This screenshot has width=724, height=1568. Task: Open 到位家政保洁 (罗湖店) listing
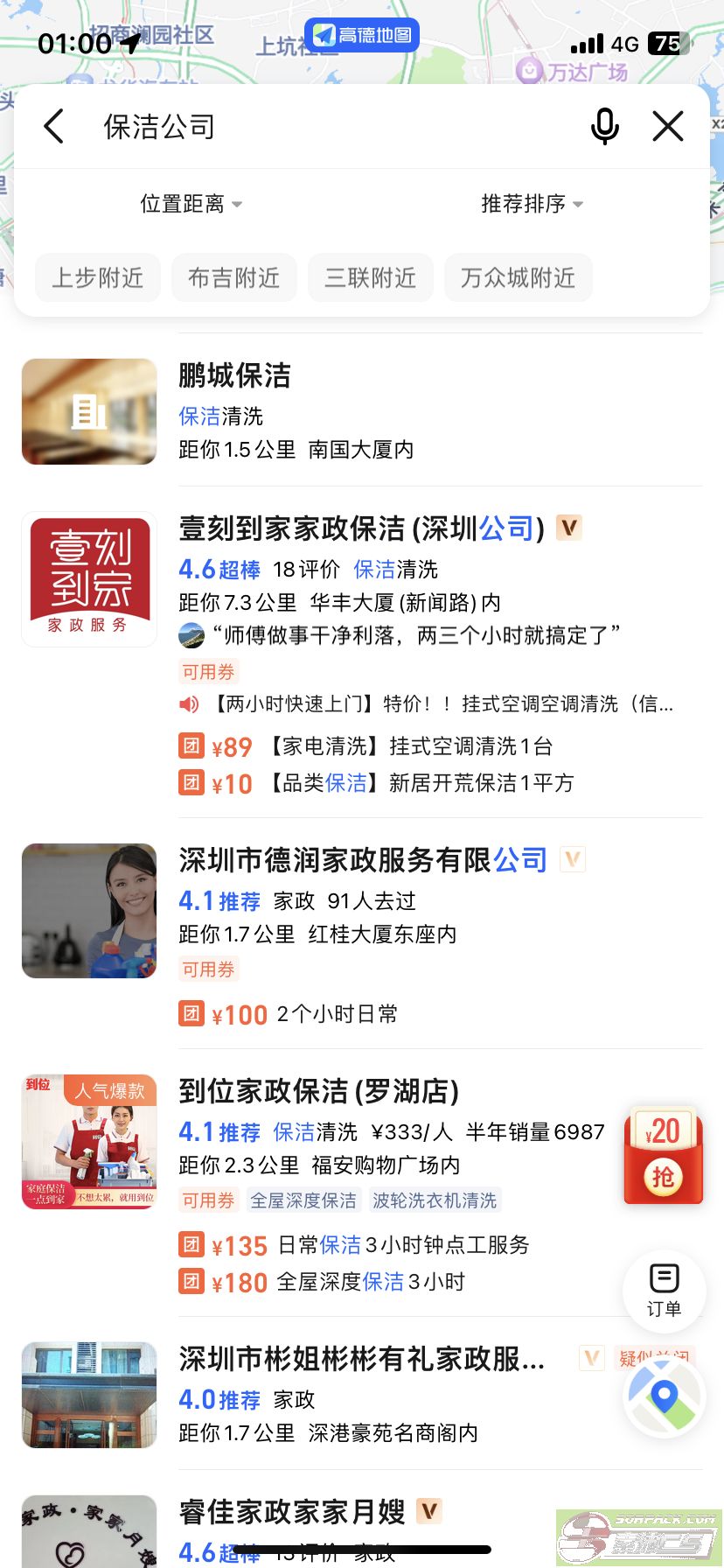pyautogui.click(x=318, y=1092)
